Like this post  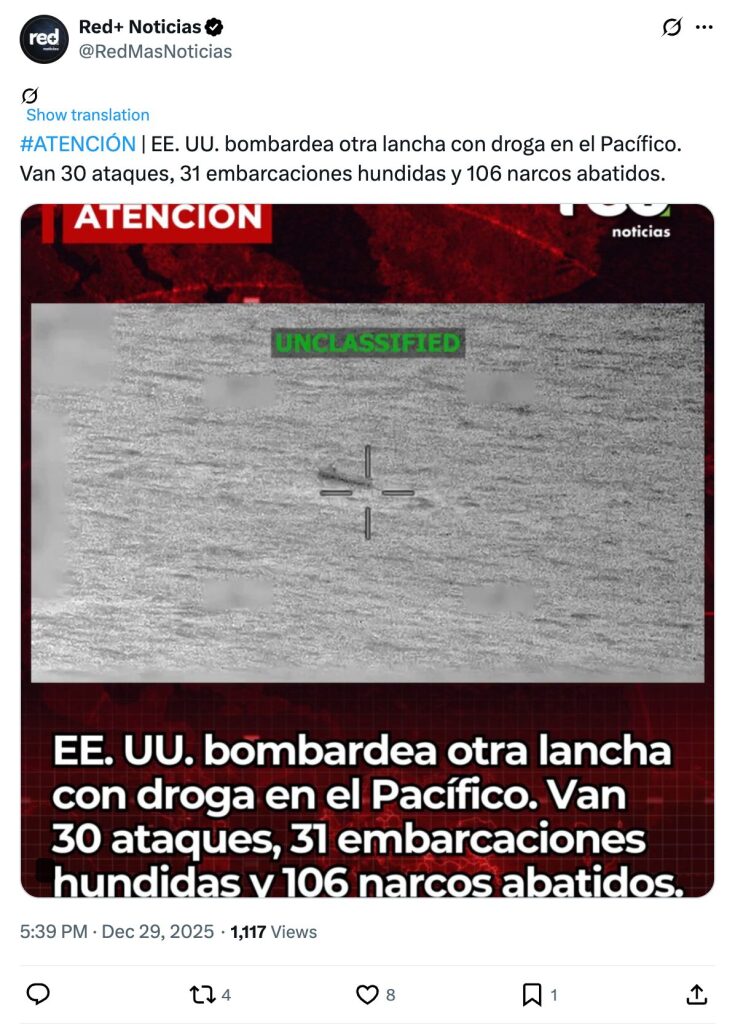click(x=367, y=994)
